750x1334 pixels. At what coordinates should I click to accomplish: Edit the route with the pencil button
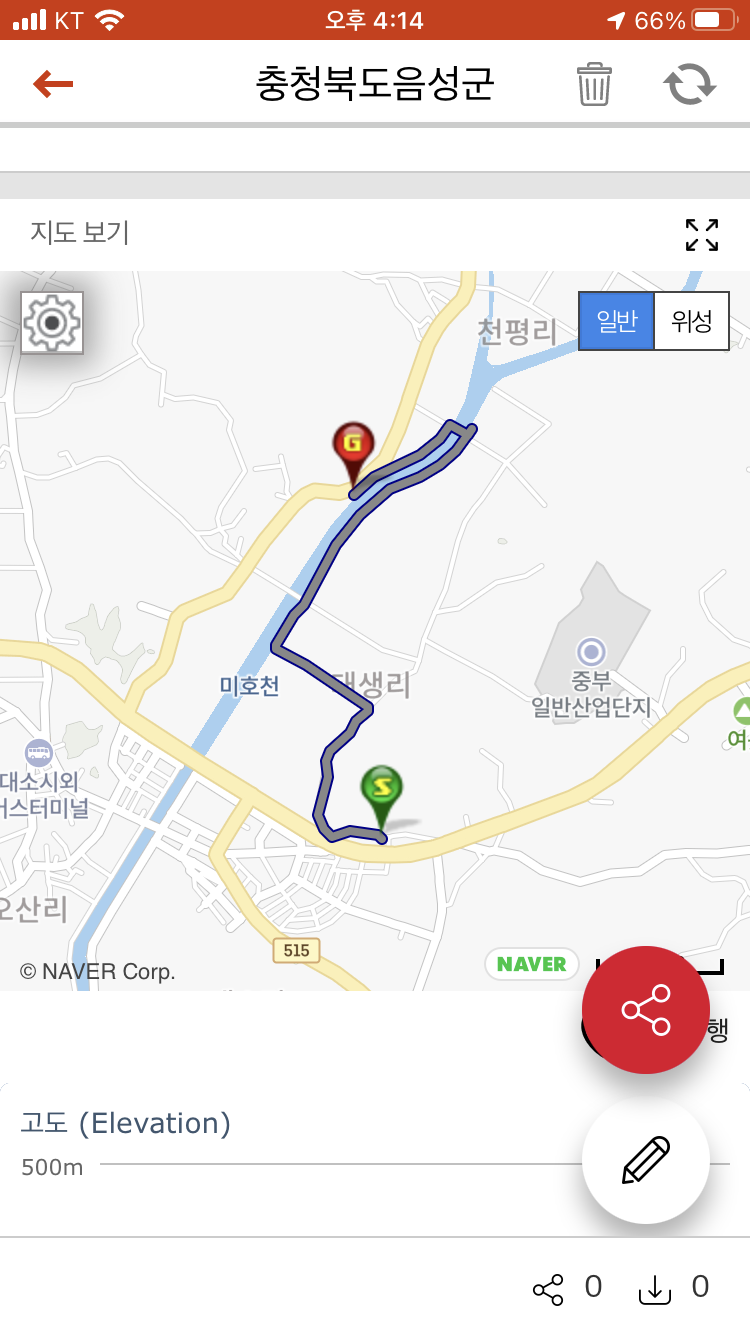tap(646, 1160)
